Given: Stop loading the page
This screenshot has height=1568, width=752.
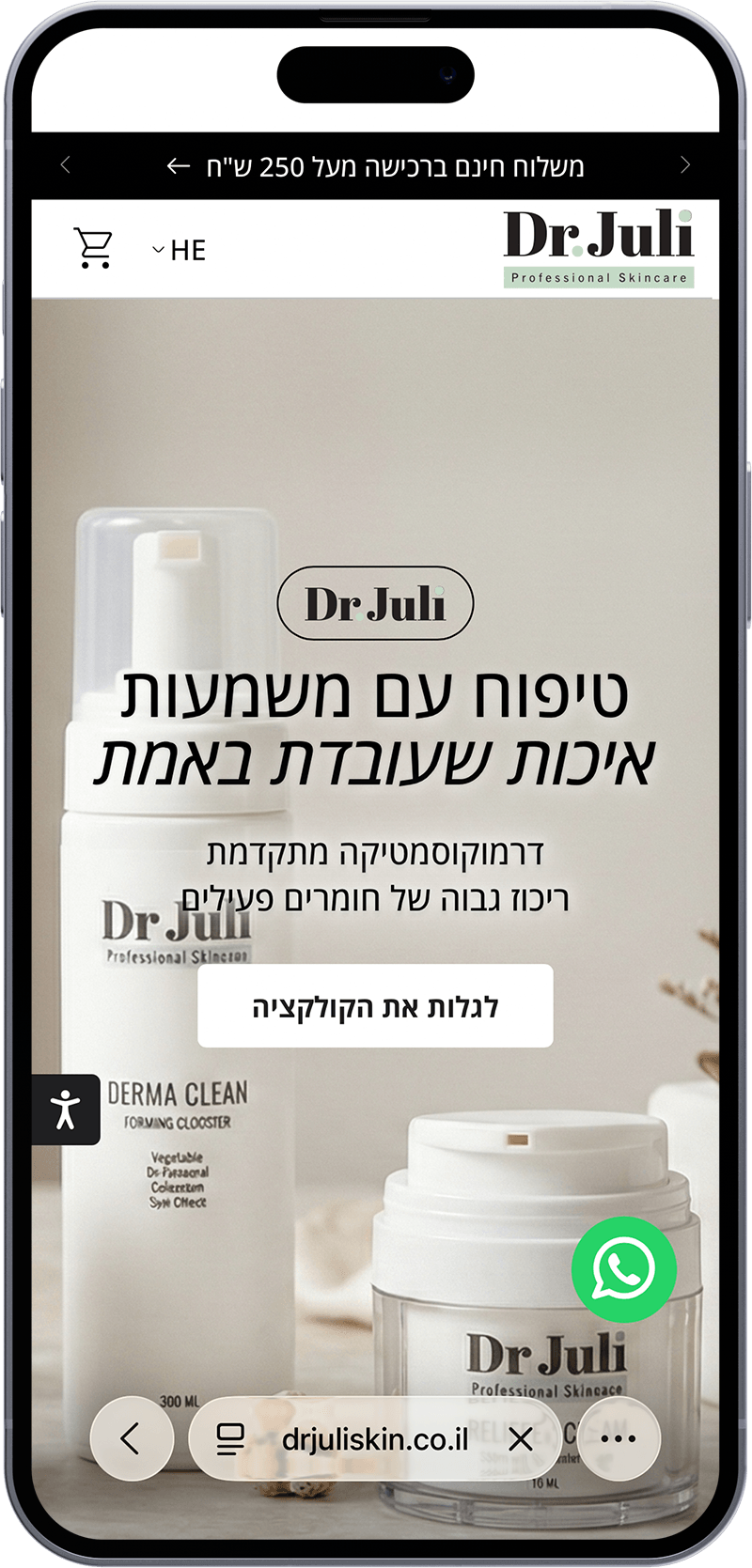Looking at the screenshot, I should 520,1438.
